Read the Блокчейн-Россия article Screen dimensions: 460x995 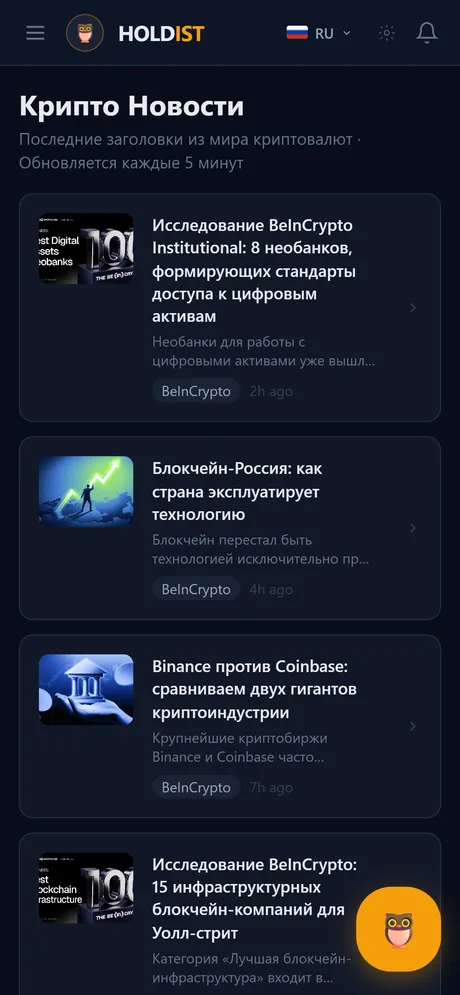(230, 528)
